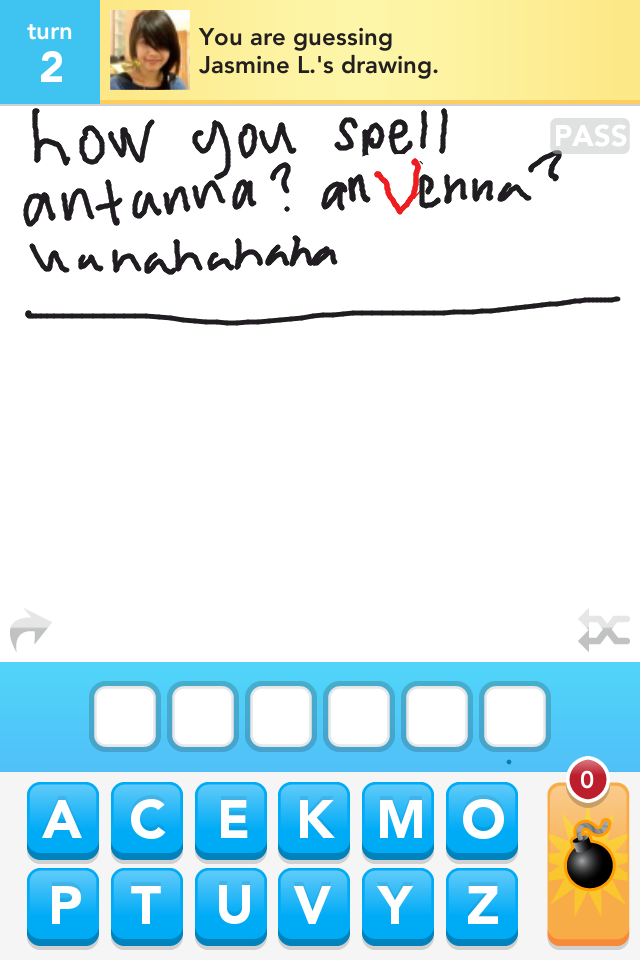Viewport: 640px width, 960px height.
Task: Choose the letter Z tile
Action: (x=482, y=906)
